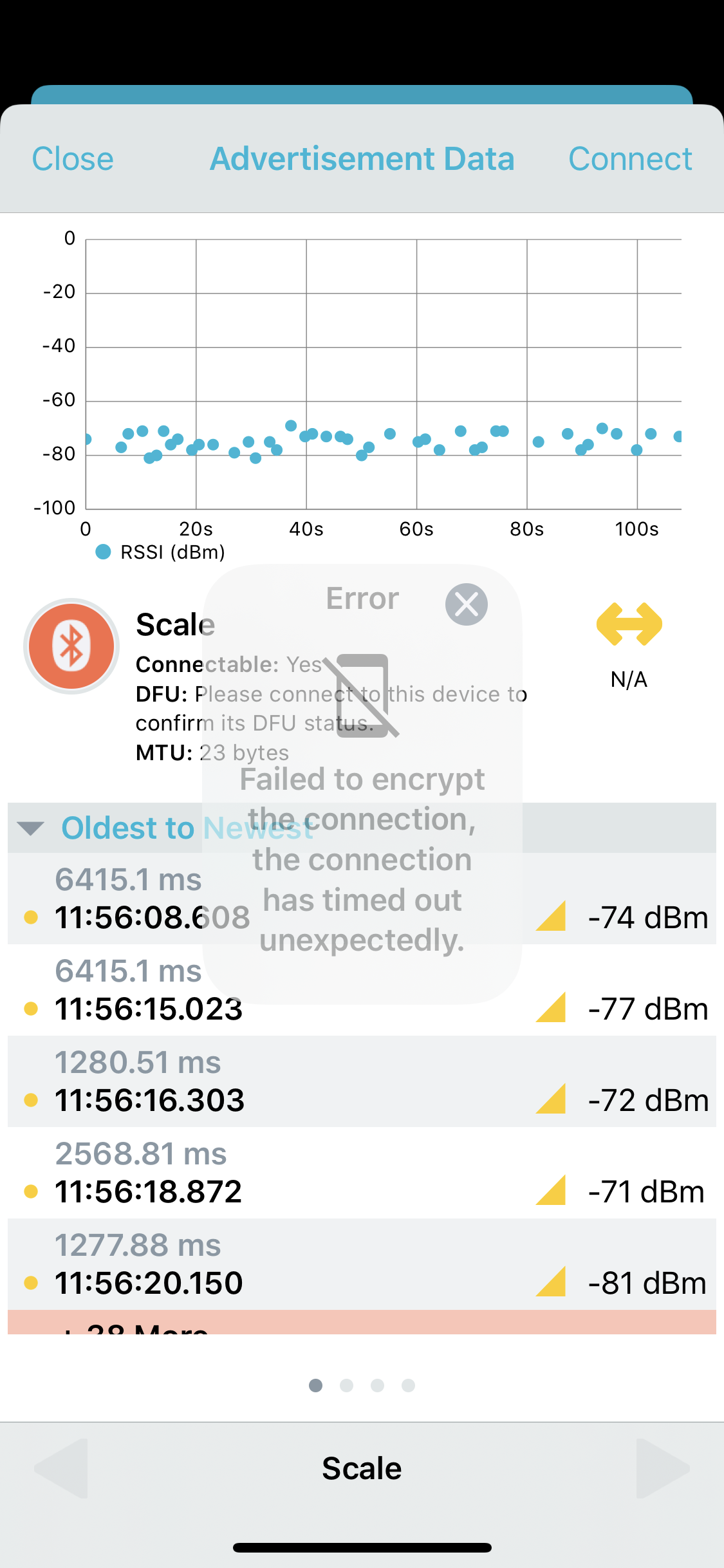Jump to the second page indicator dot
724x1568 pixels.
pos(347,1385)
